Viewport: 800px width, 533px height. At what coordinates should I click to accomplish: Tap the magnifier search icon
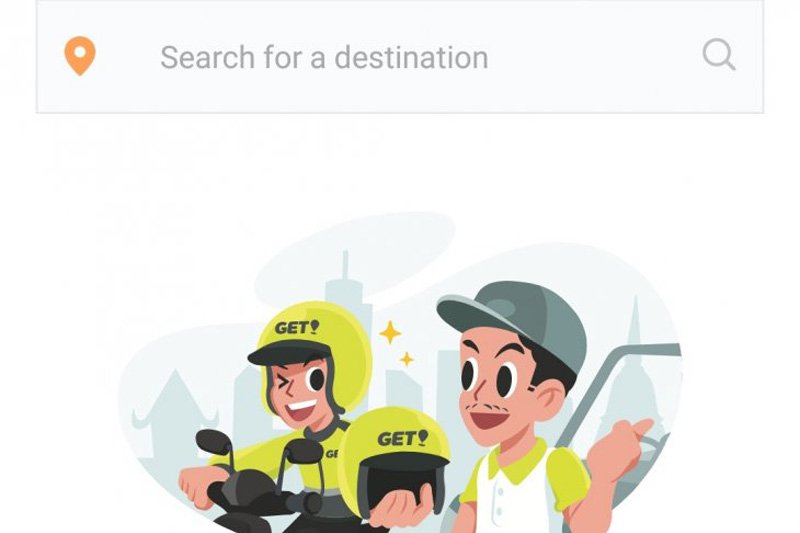[x=718, y=55]
